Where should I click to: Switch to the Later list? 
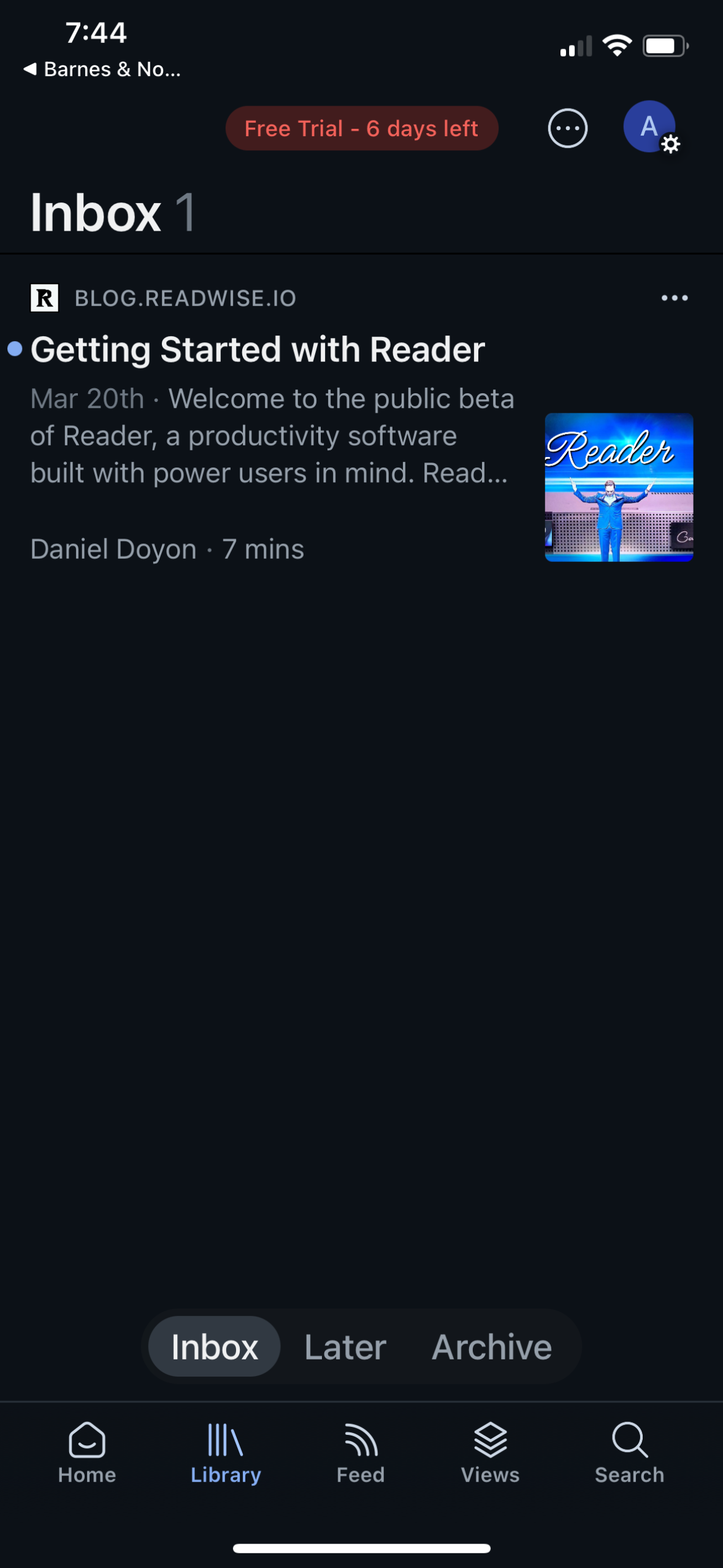coord(345,1347)
